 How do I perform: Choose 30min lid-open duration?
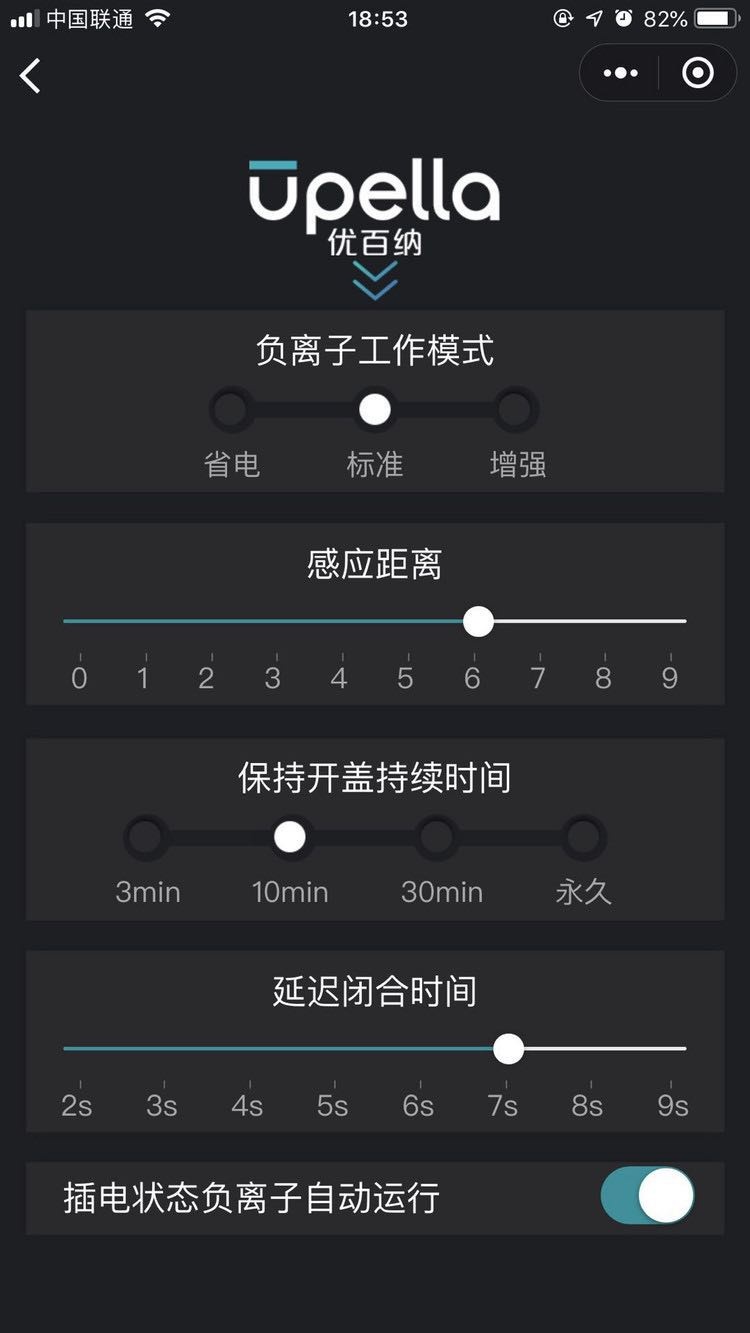coord(437,837)
